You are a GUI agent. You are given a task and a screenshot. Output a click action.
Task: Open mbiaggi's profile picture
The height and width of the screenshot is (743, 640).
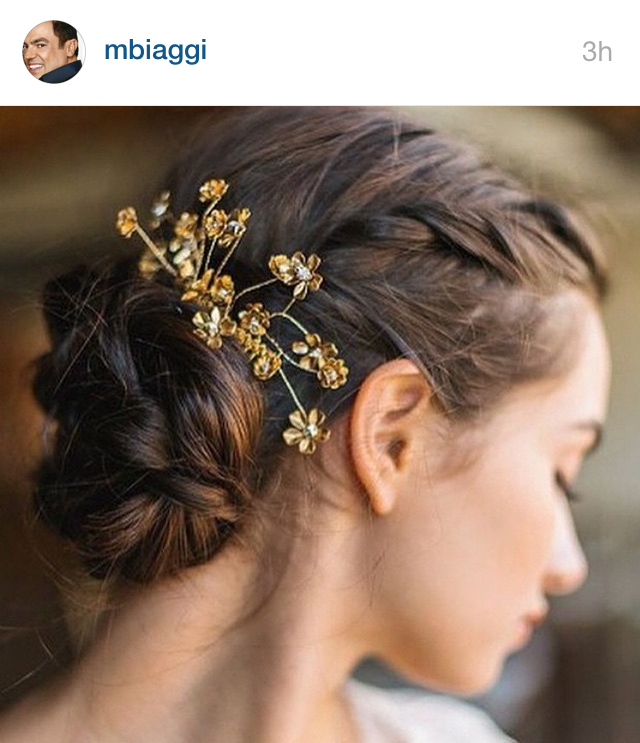point(53,52)
